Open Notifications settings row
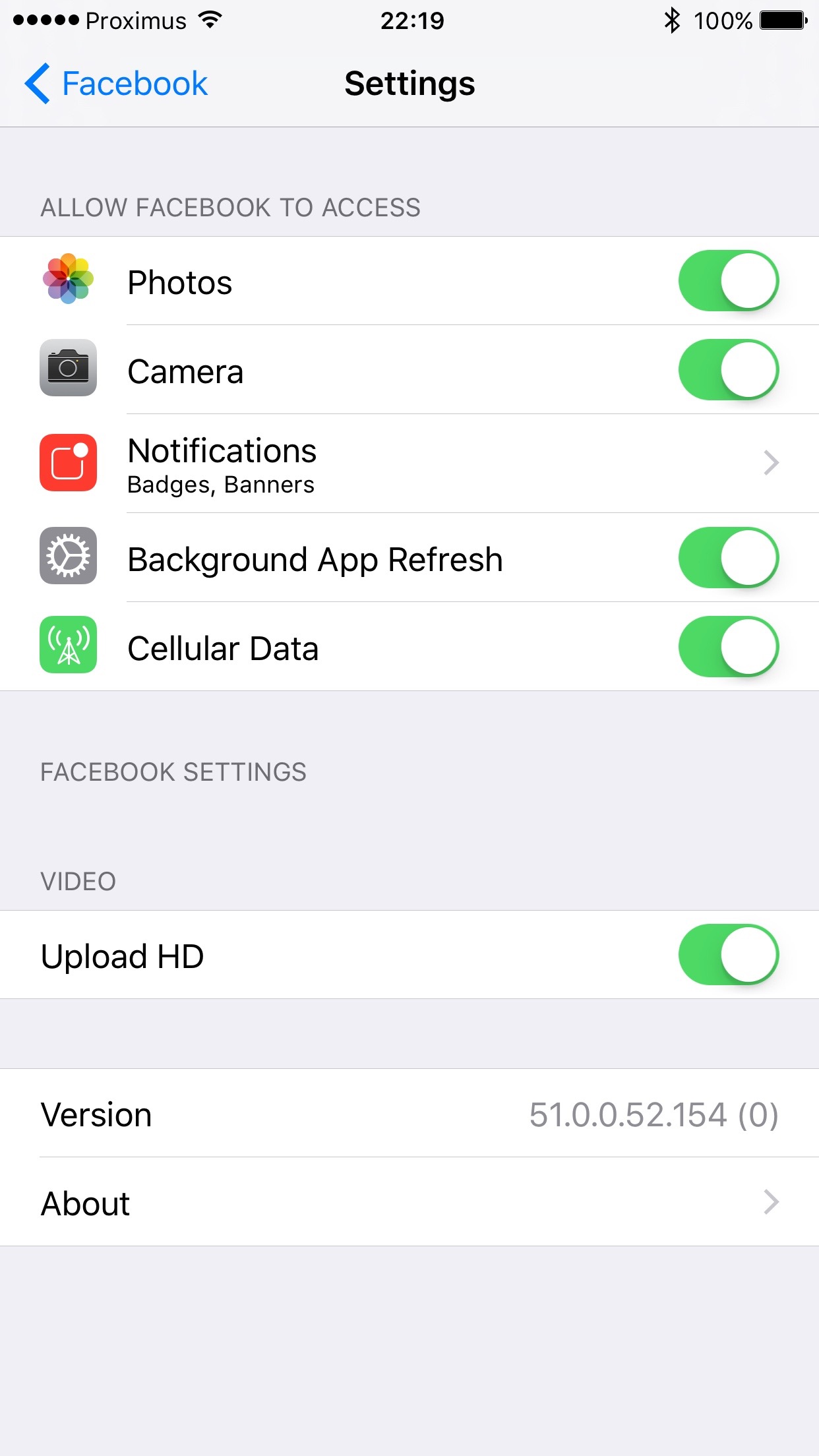This screenshot has height=1456, width=819. coord(409,464)
